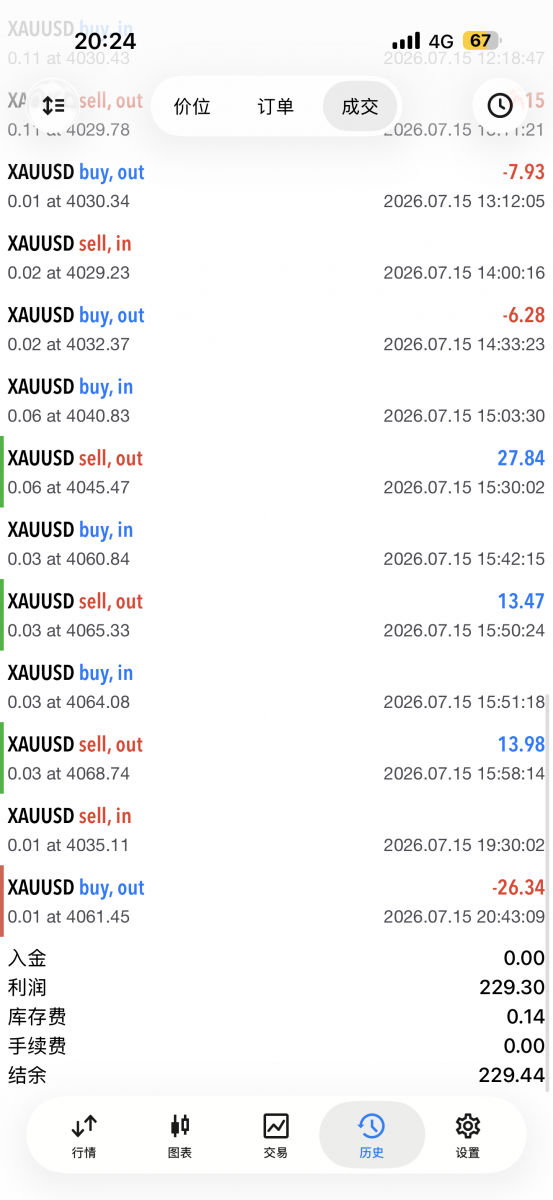Switch to the 订单 tab
Image resolution: width=553 pixels, height=1200 pixels.
(276, 106)
